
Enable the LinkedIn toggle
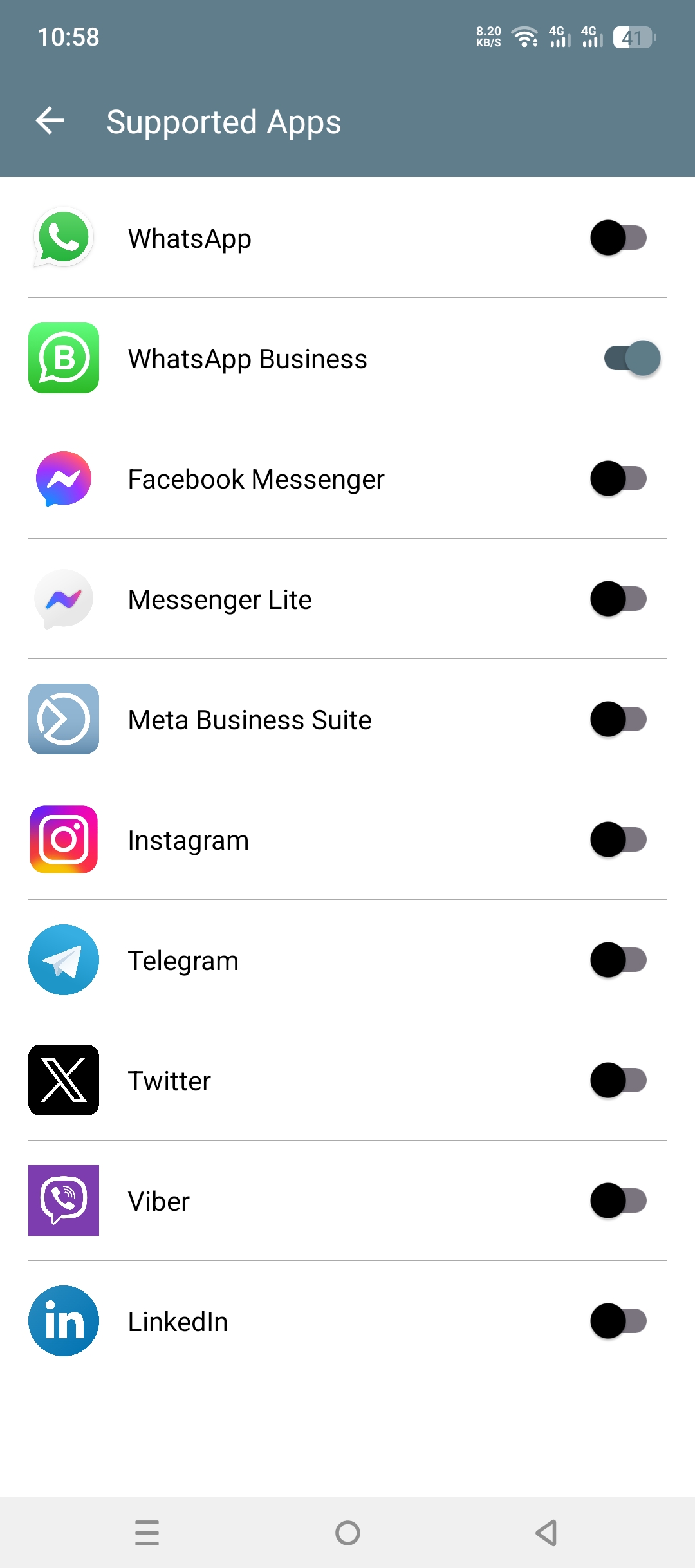pos(618,1321)
